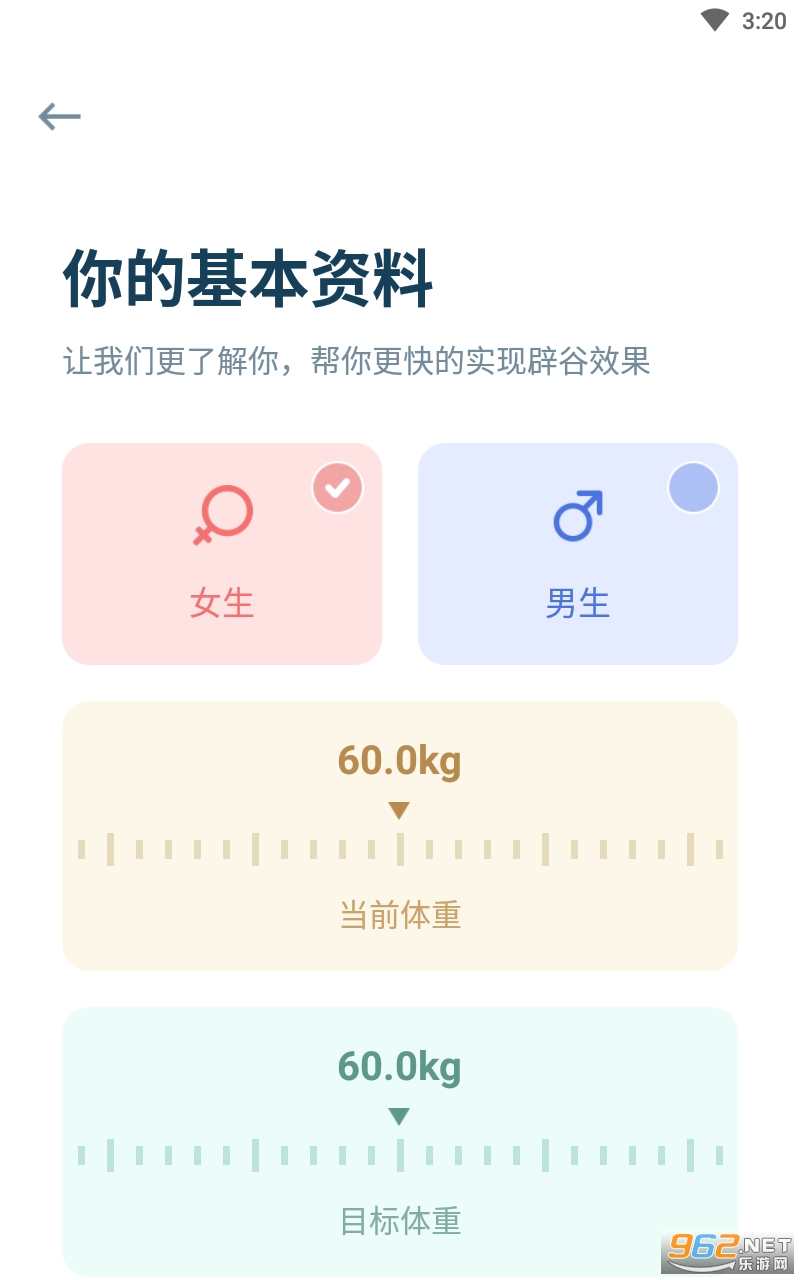Tap the 当前体重 weight ruler
The width and height of the screenshot is (800, 1280).
click(400, 849)
